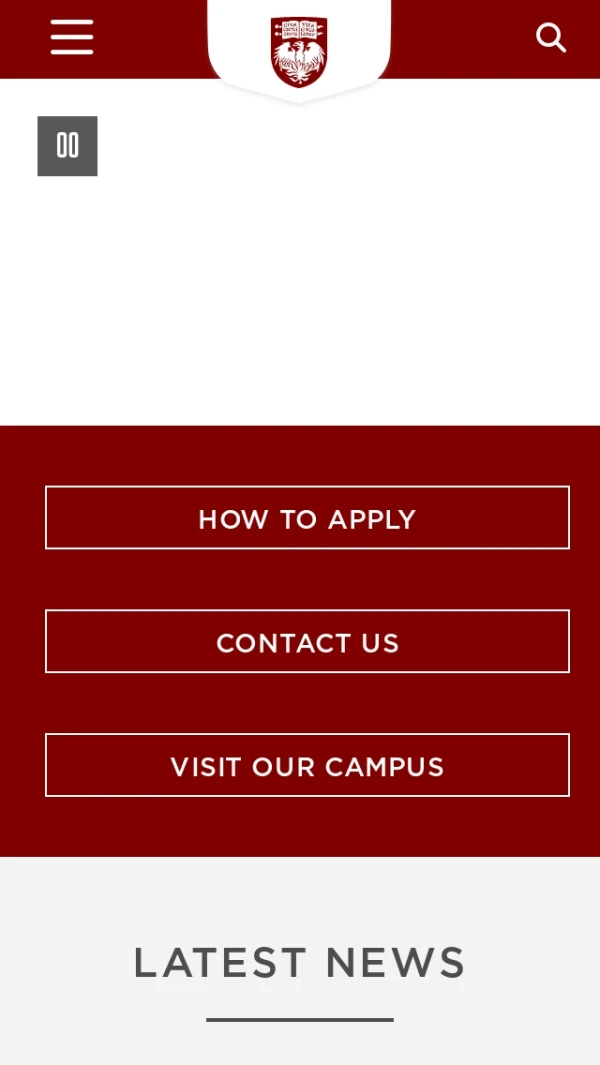Select Visit Our Campus
Image resolution: width=600 pixels, height=1065 pixels.
coord(307,765)
